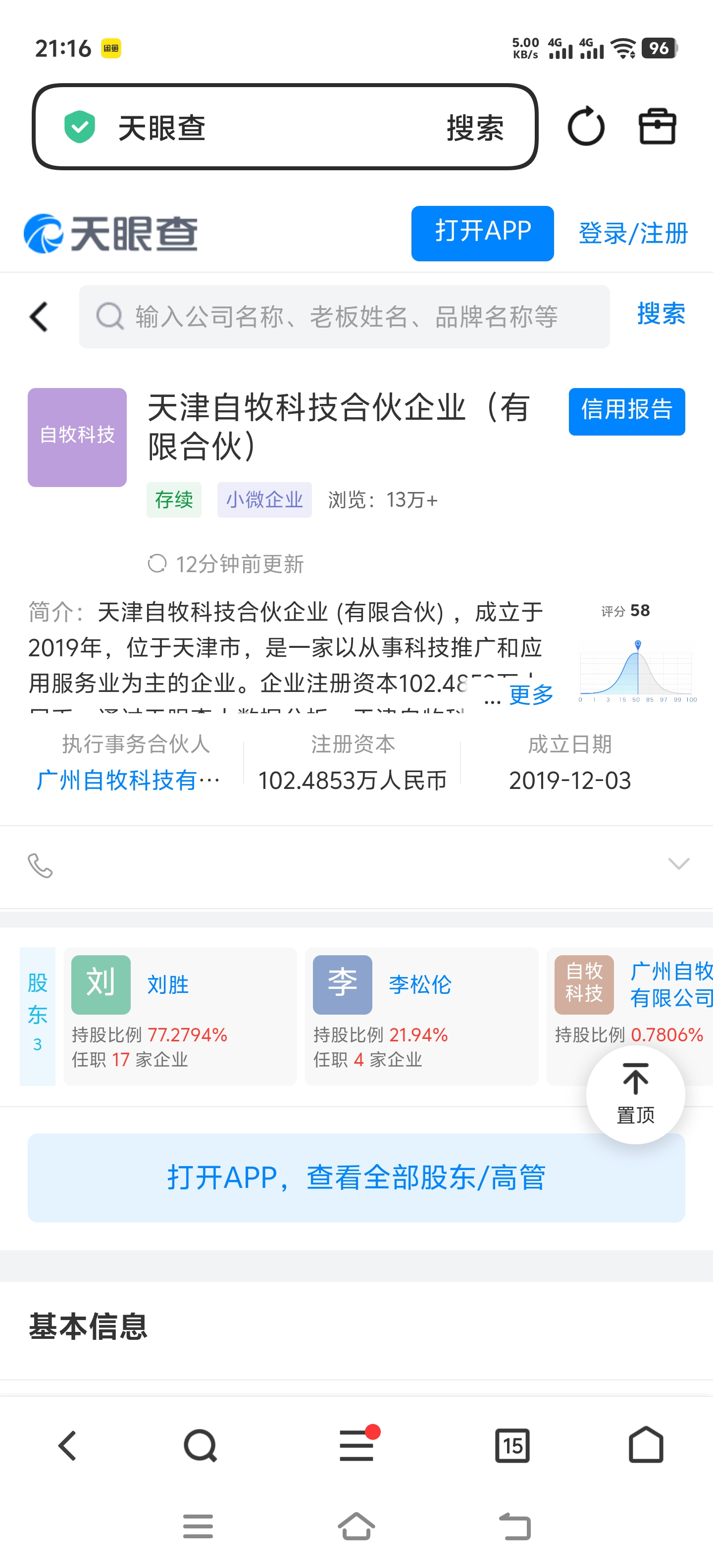
Task: Open the browser toolbox icon
Action: pyautogui.click(x=657, y=127)
